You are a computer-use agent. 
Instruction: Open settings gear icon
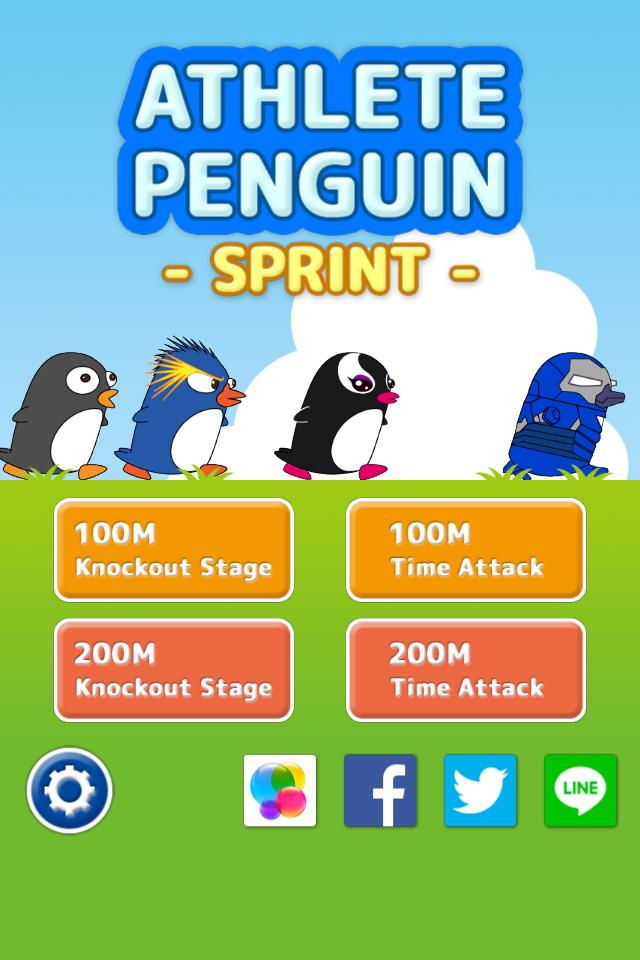click(x=70, y=790)
